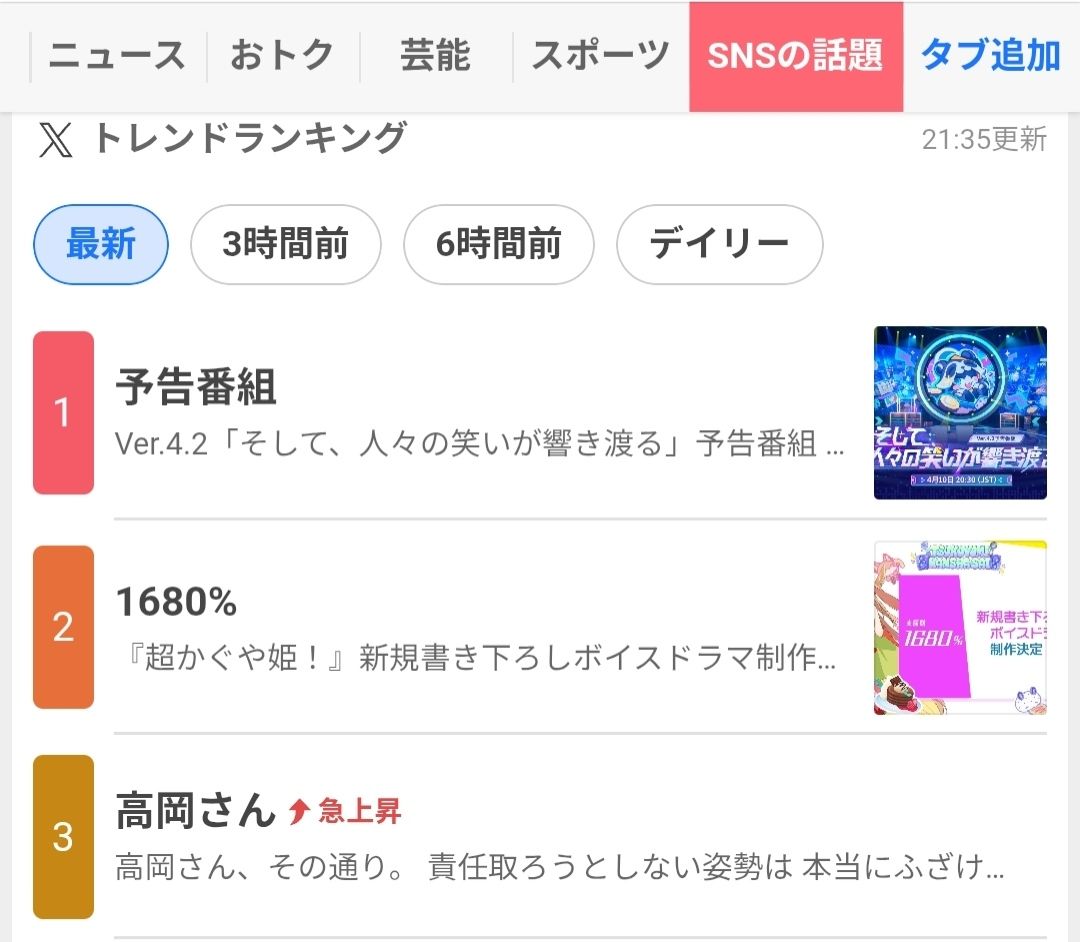Tap タブ追加 to add a tab
The height and width of the screenshot is (942, 1080).
pos(990,56)
